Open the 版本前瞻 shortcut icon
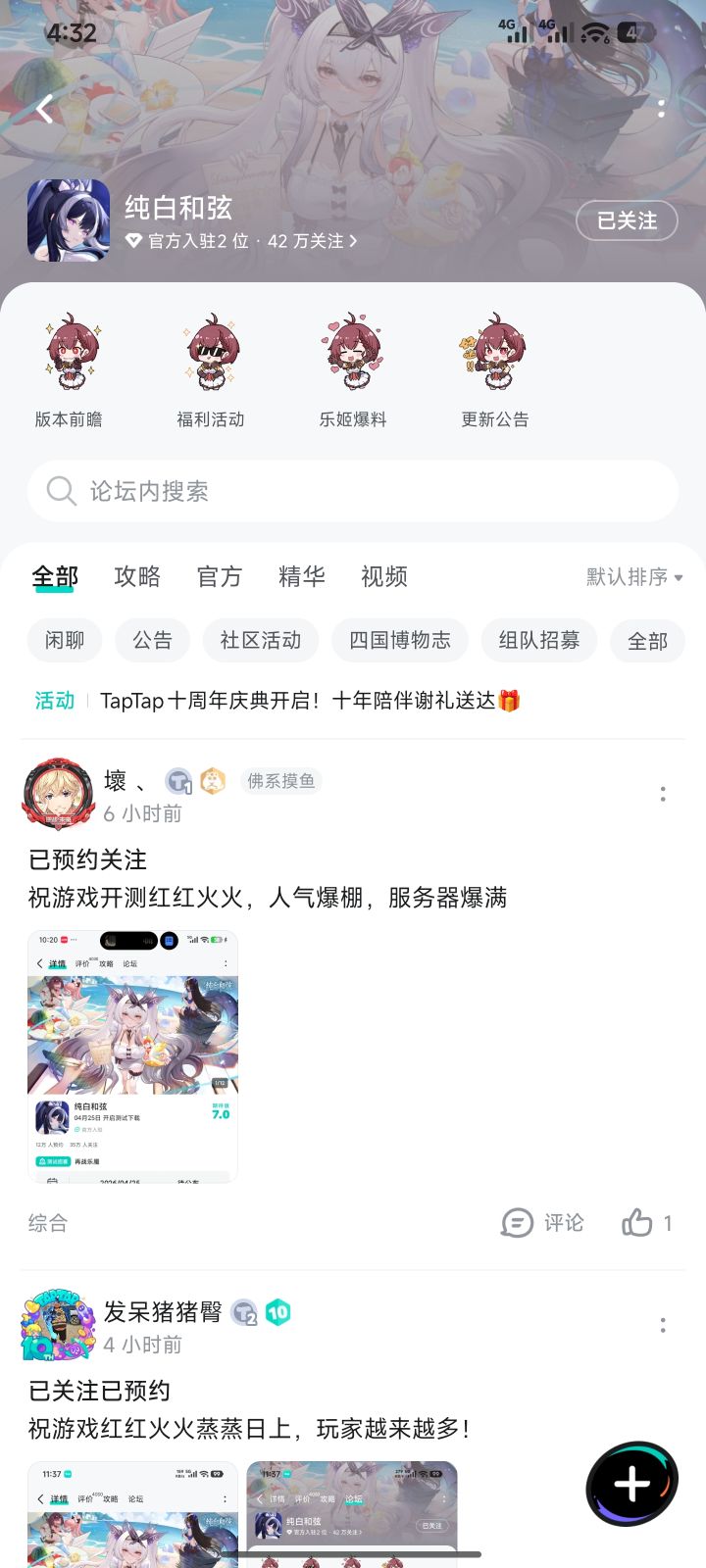 [70, 355]
